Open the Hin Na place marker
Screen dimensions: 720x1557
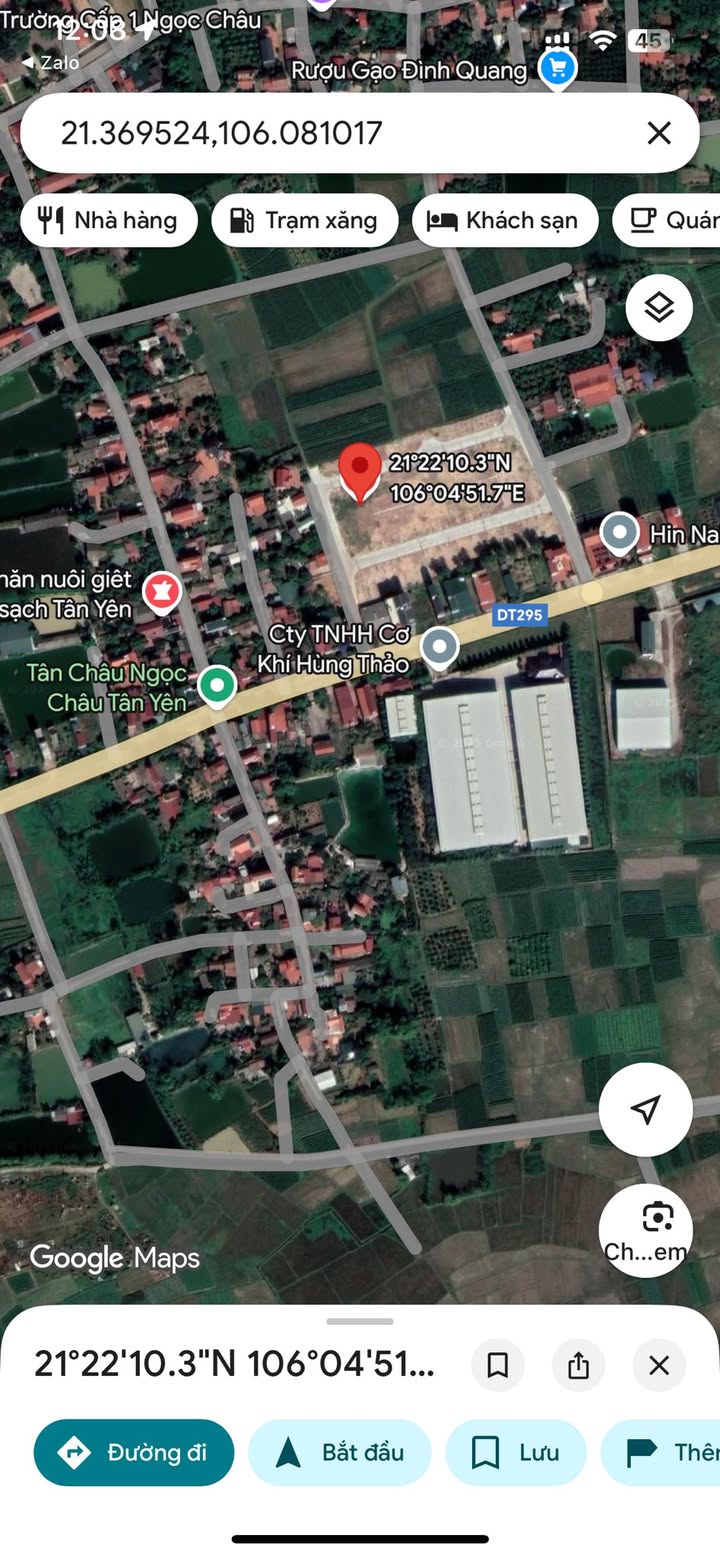point(620,532)
